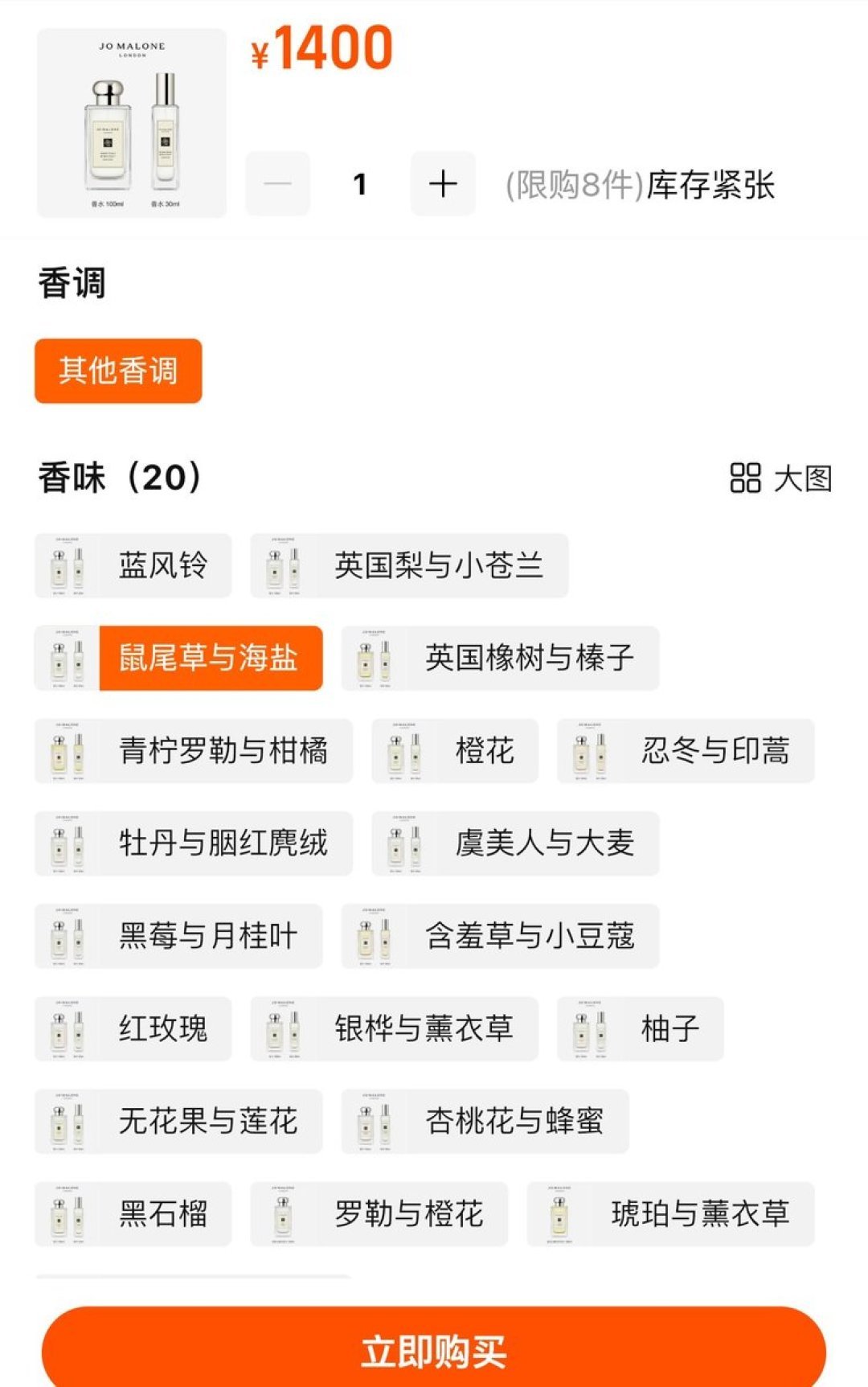Tap the selected 鼠尾草与海盐 scent

coord(178,658)
